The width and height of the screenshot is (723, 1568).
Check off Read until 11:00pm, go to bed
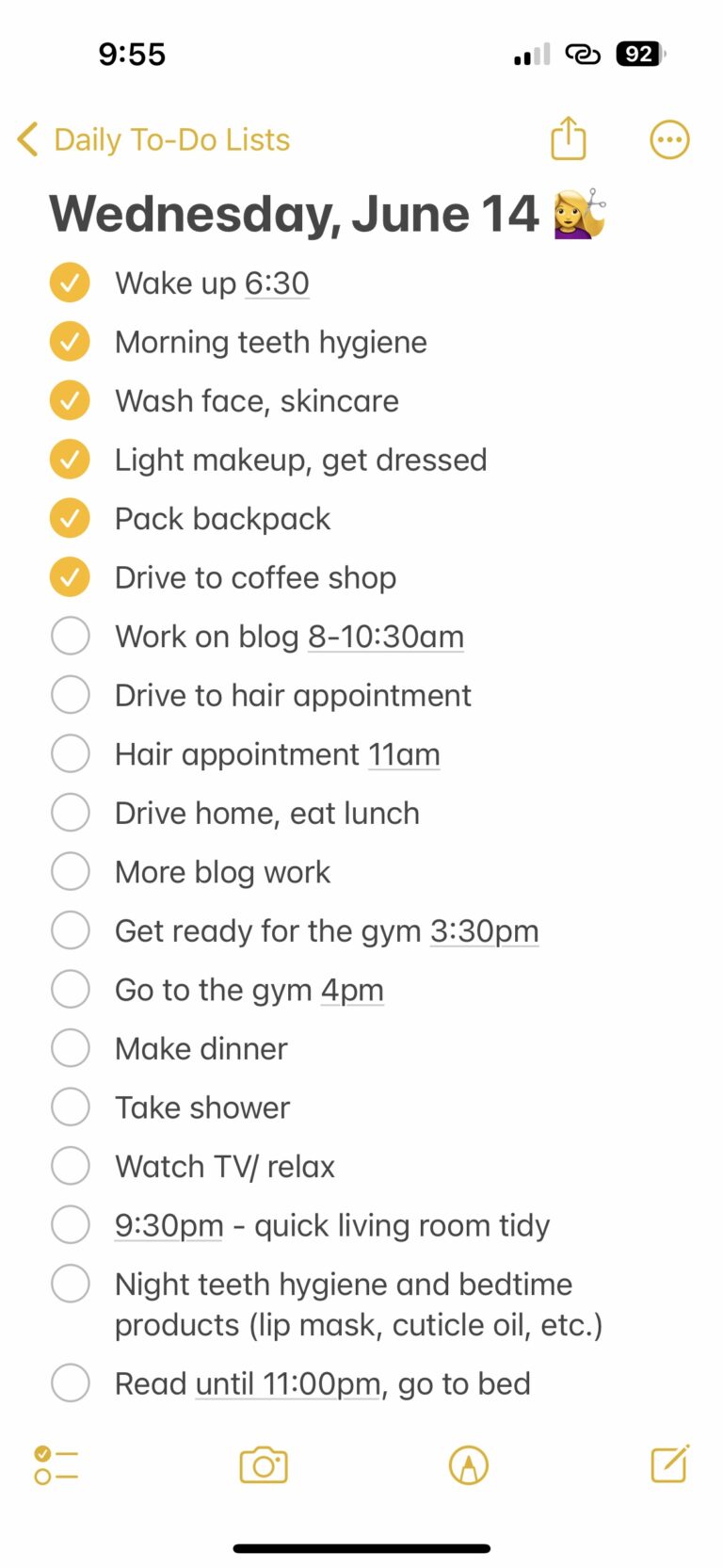pos(70,1382)
